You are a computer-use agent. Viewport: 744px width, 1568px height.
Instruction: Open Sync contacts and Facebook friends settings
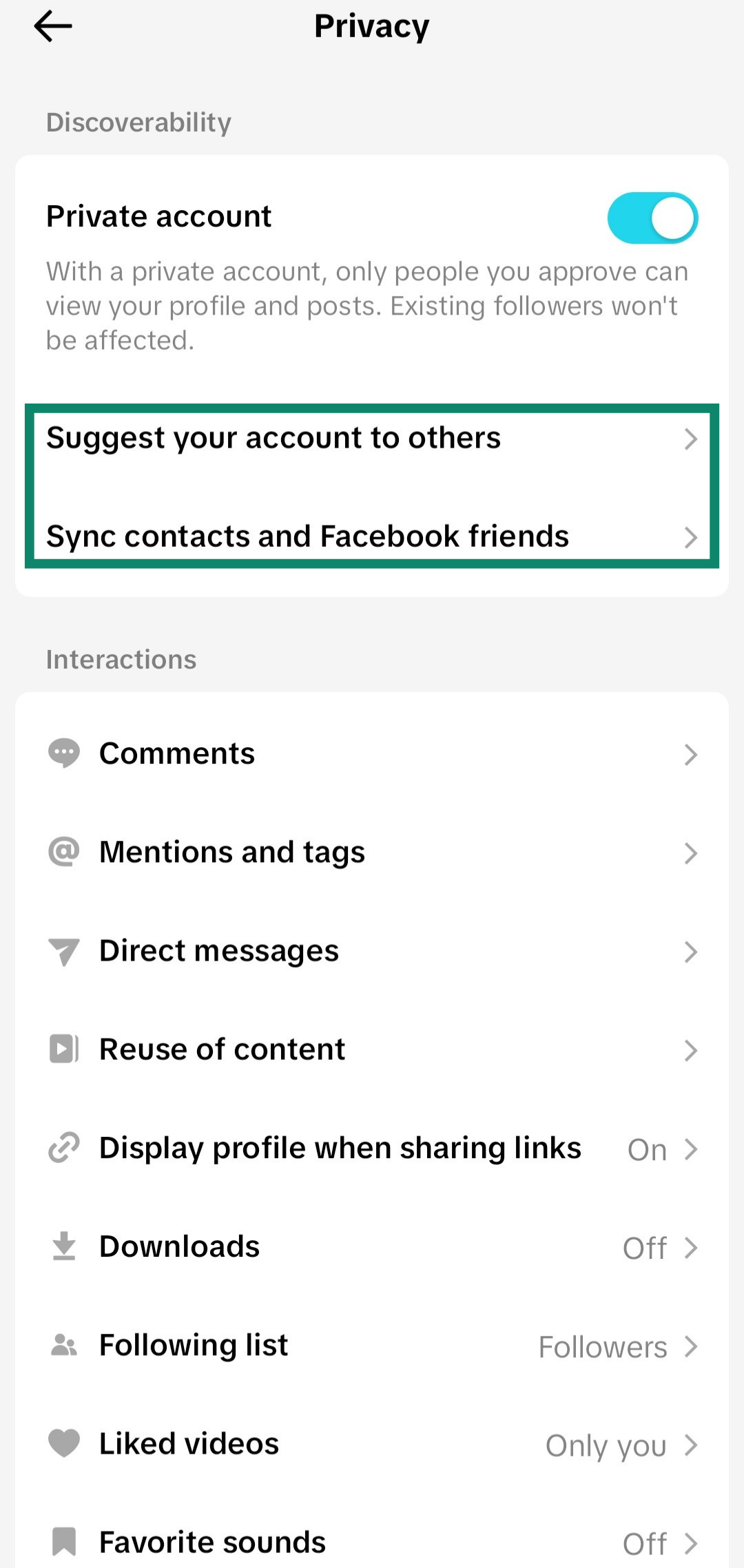tap(372, 537)
